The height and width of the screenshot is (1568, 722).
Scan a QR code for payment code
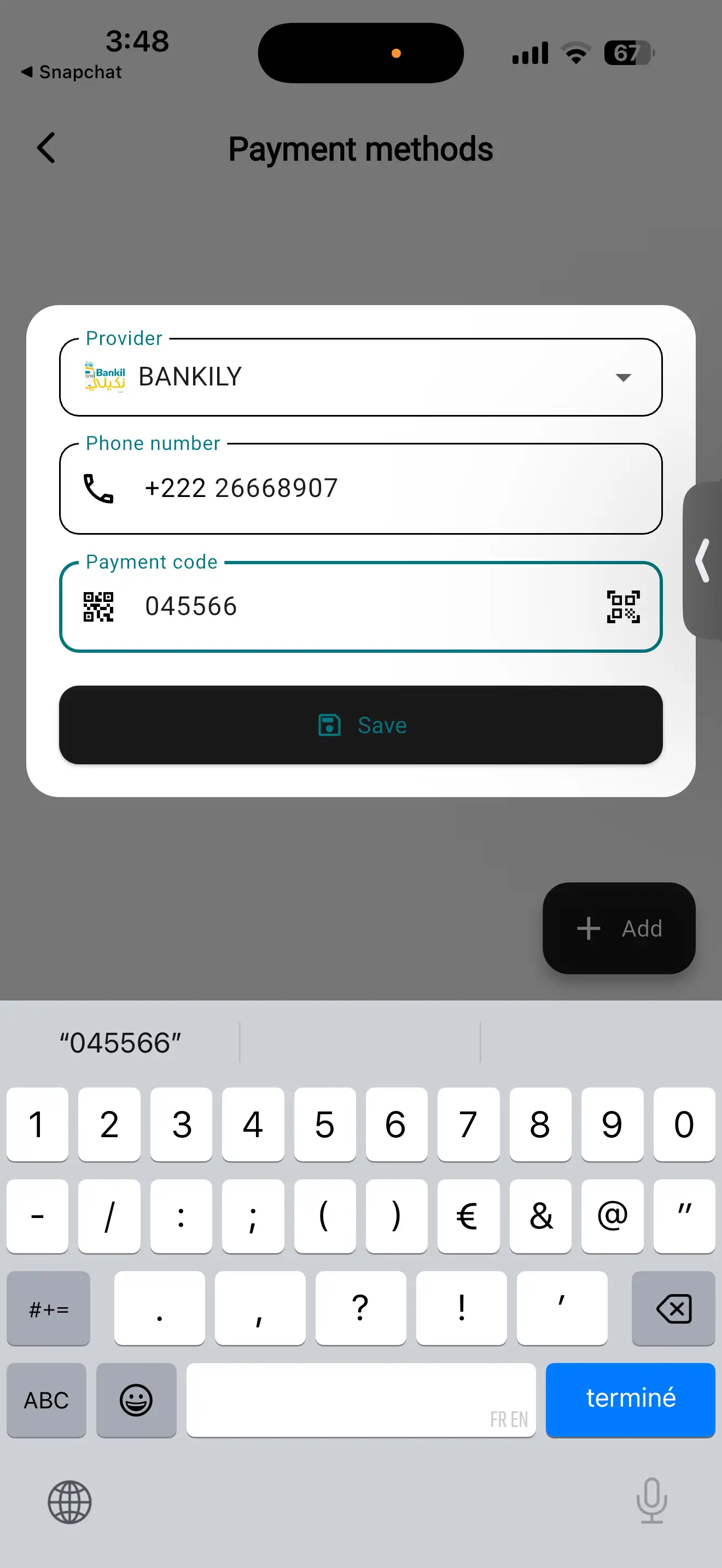[623, 606]
